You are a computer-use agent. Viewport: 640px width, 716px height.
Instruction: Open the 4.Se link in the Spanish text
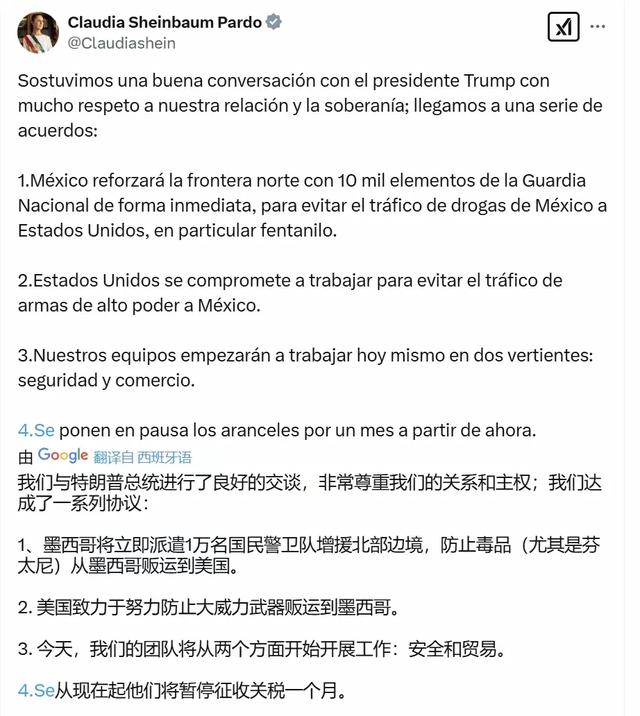36,431
